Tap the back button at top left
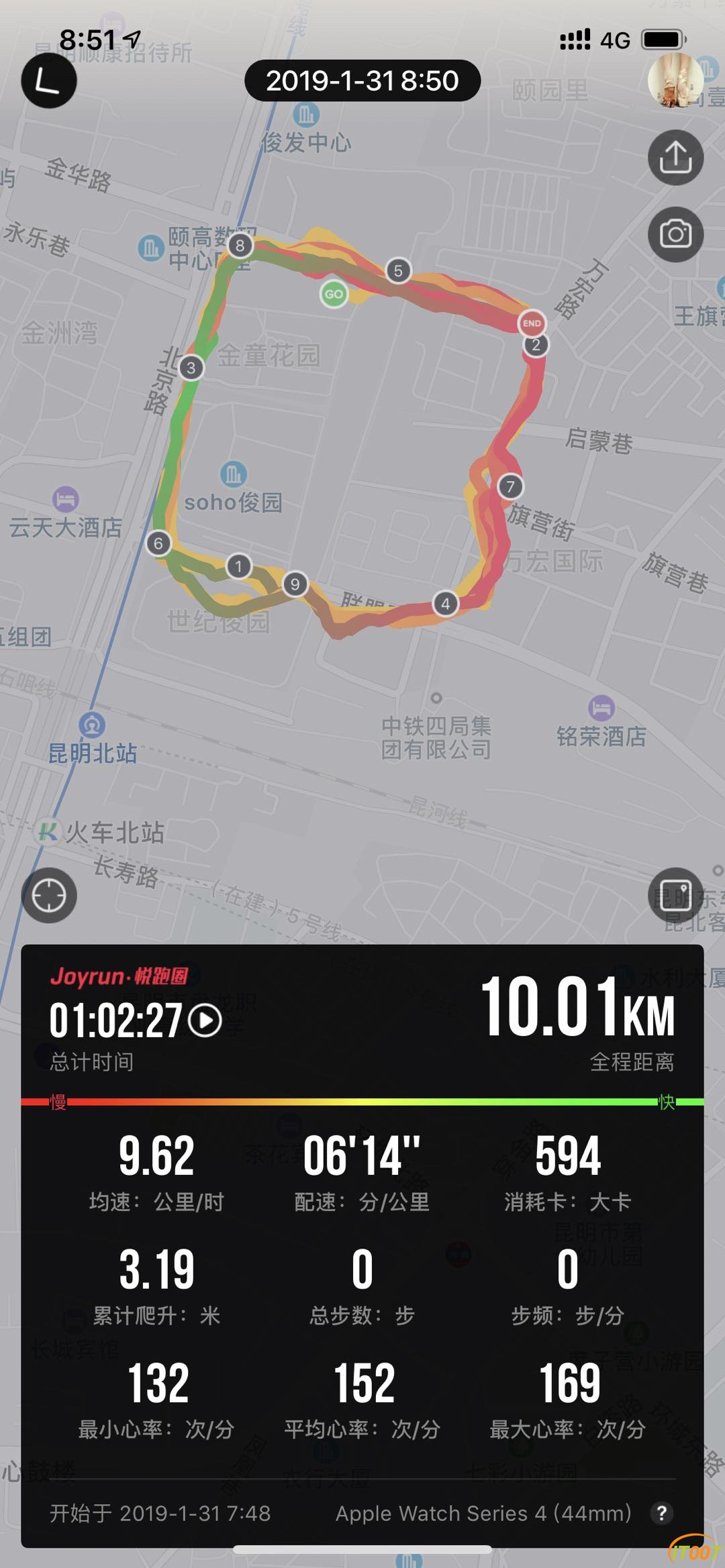 pyautogui.click(x=48, y=81)
